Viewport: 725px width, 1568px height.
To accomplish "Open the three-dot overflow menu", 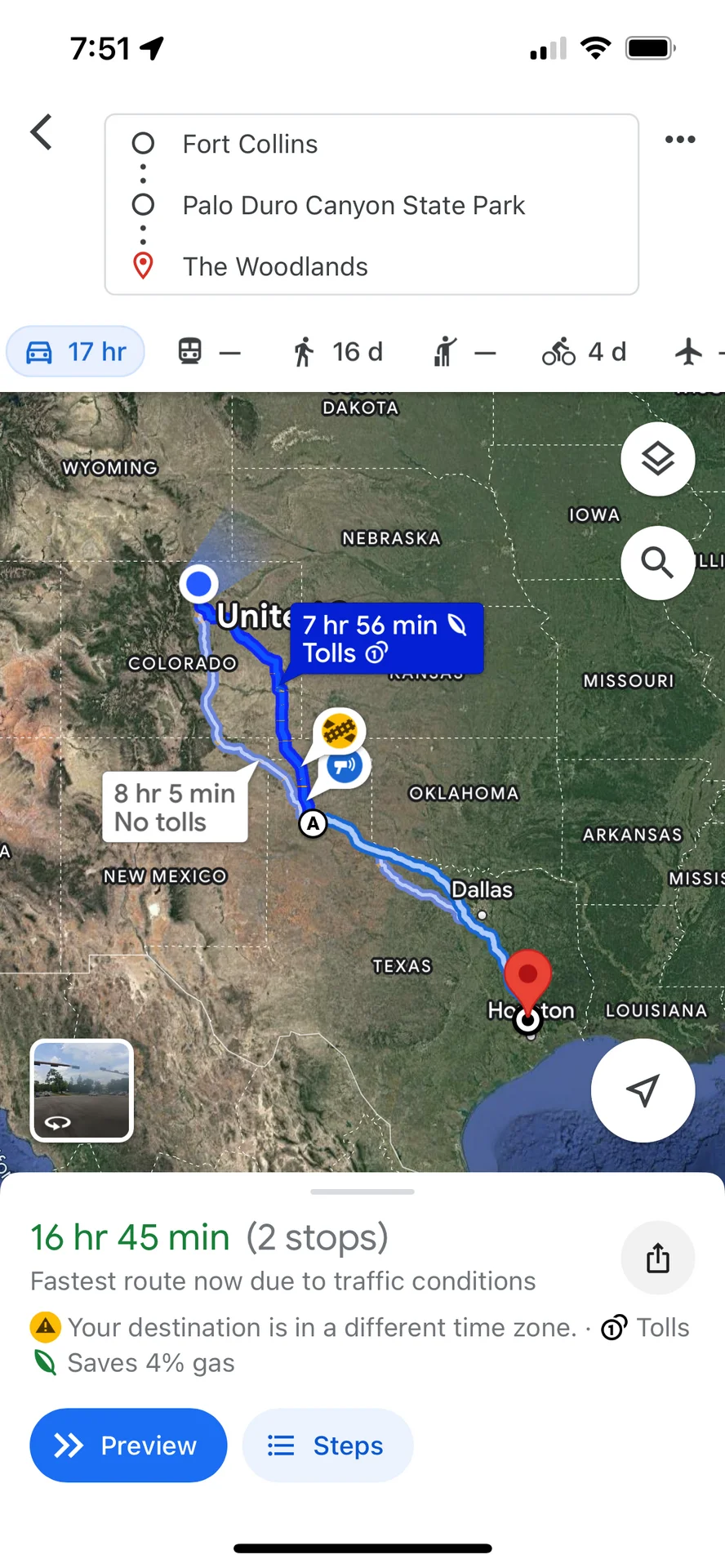I will (679, 140).
